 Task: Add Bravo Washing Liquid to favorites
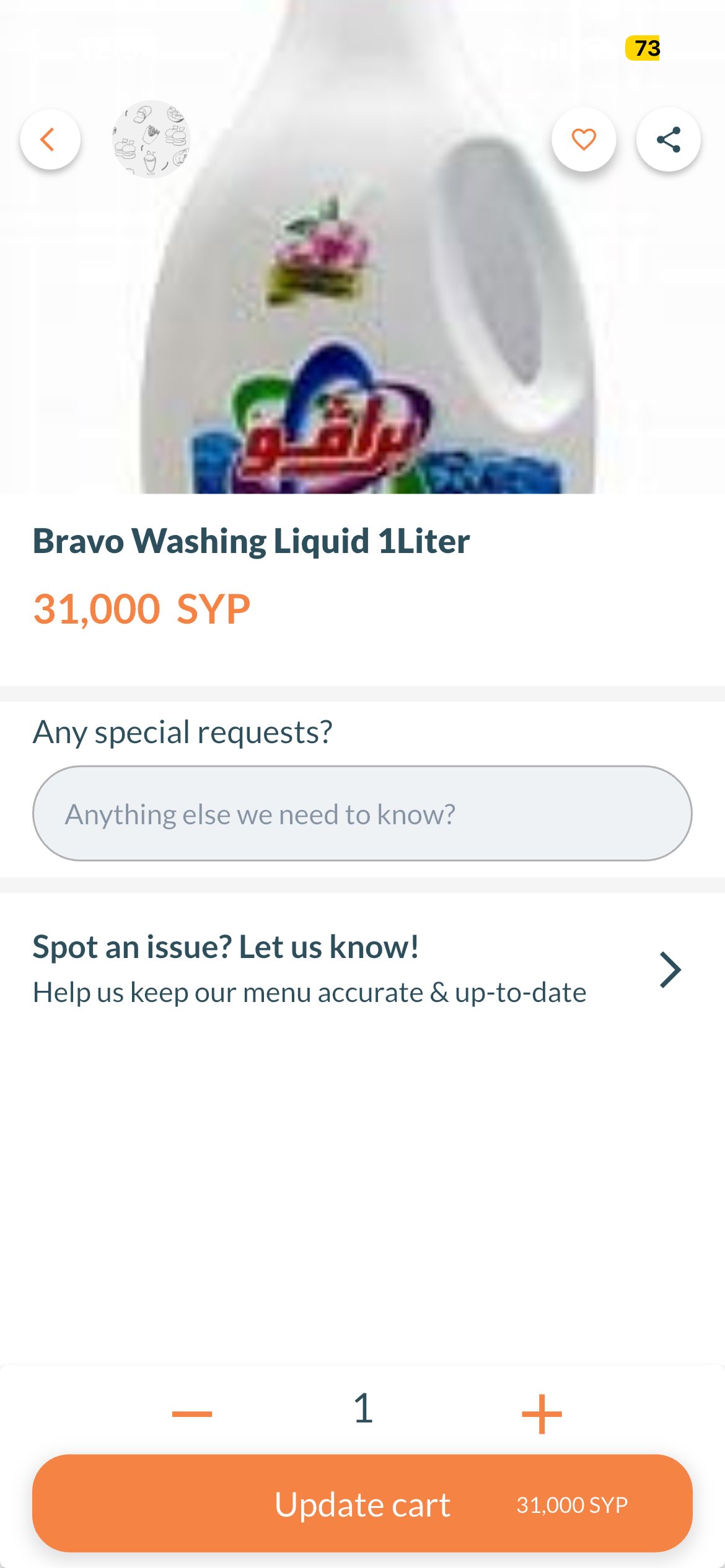583,139
